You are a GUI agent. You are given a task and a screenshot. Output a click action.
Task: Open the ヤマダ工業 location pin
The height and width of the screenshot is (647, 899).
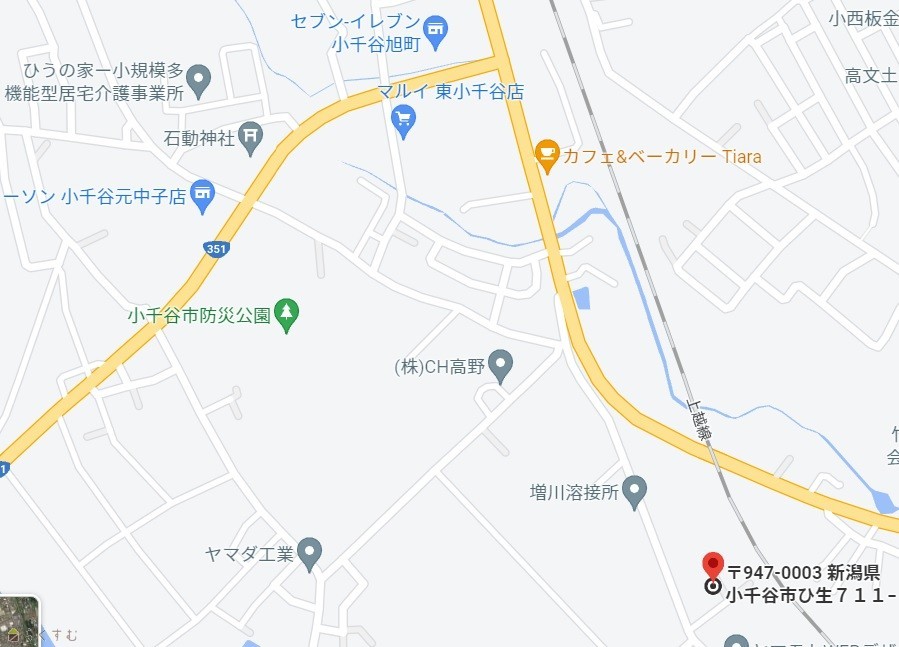(310, 551)
